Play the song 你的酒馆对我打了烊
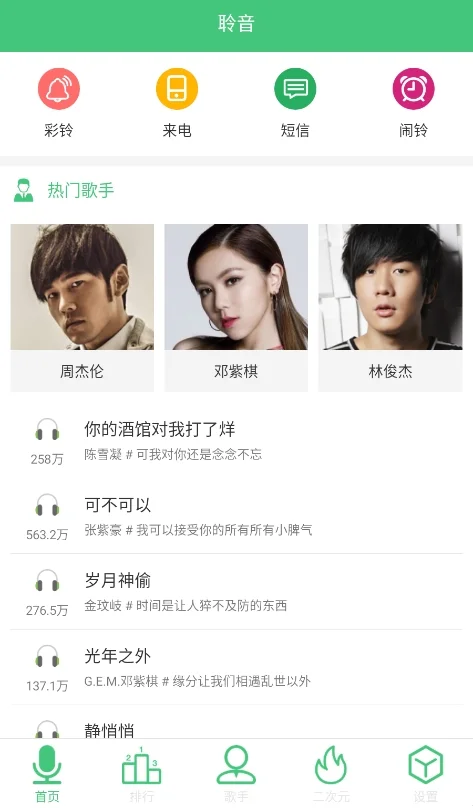This screenshot has width=473, height=808. tap(236, 441)
